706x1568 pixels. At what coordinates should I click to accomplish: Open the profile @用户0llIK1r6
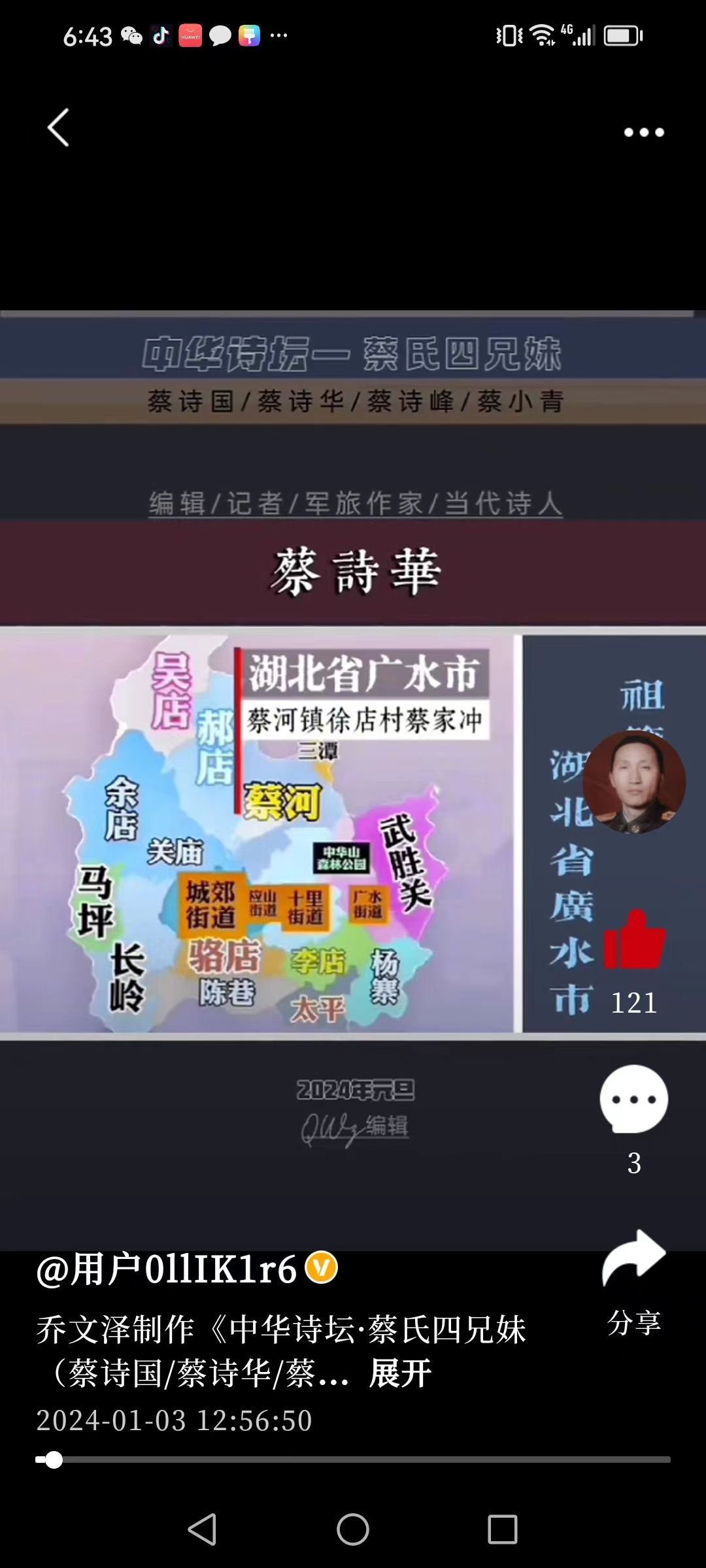167,1269
